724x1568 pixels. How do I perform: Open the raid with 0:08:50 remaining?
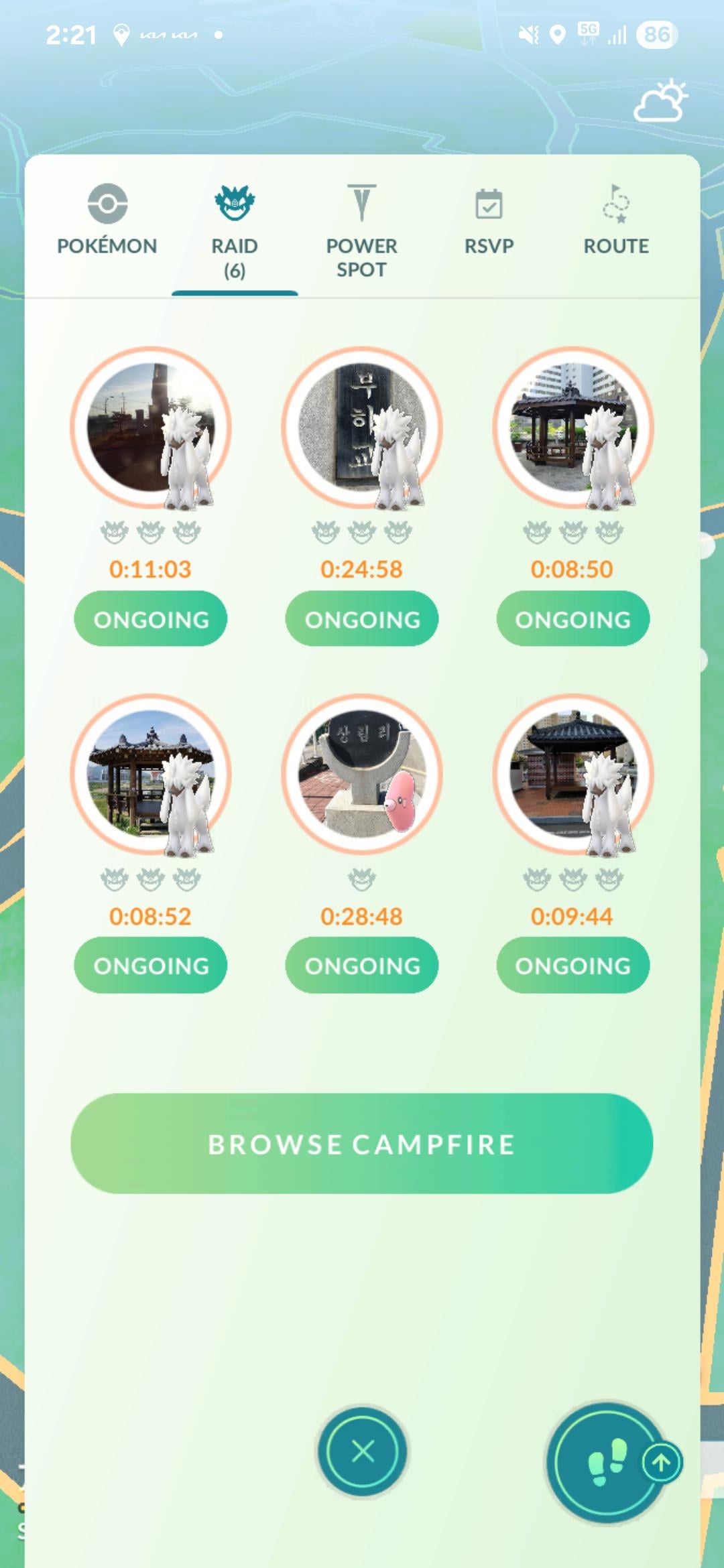coord(572,428)
